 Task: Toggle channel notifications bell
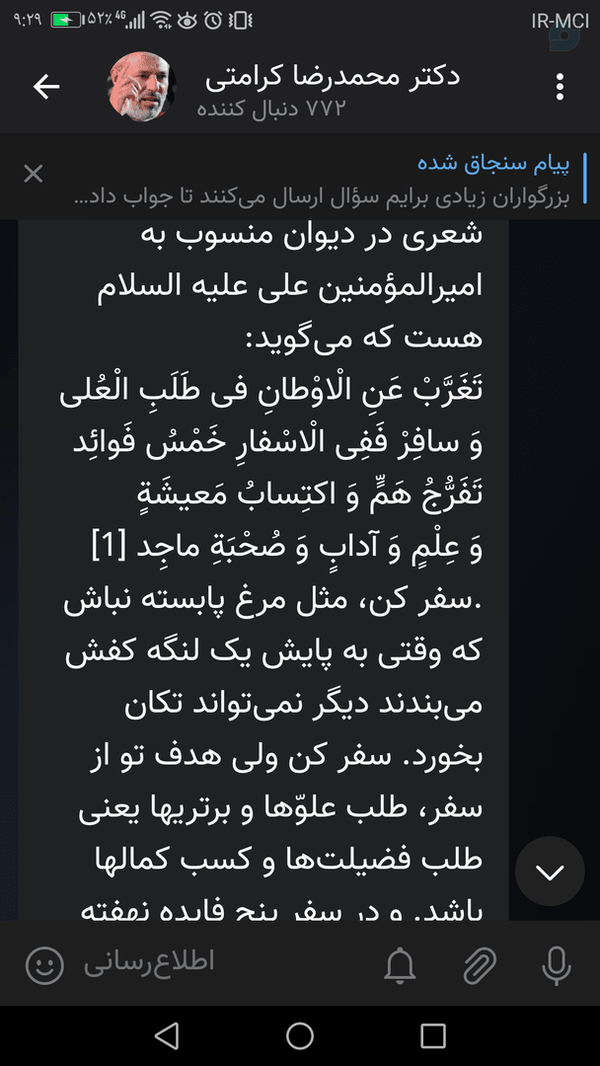pos(400,966)
